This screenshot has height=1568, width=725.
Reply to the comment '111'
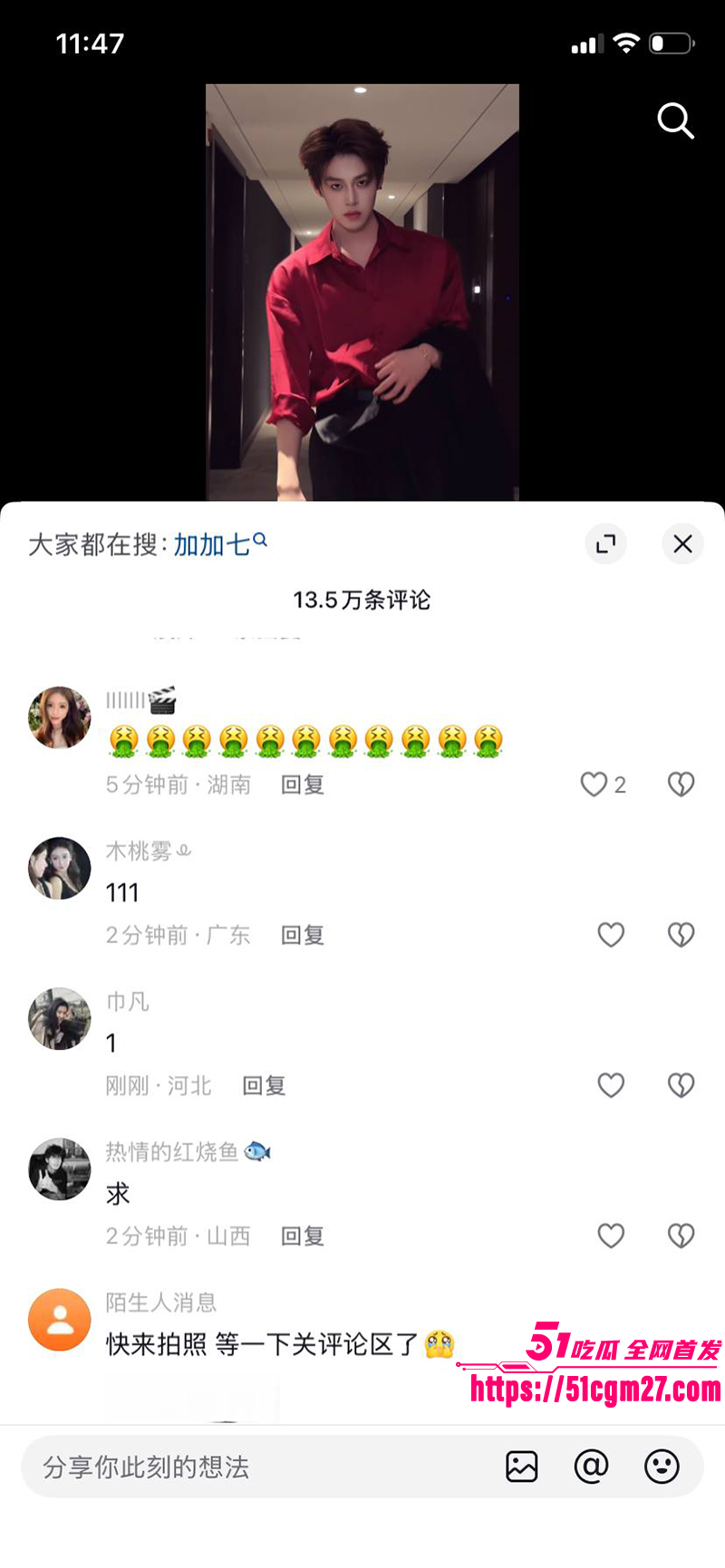[301, 934]
